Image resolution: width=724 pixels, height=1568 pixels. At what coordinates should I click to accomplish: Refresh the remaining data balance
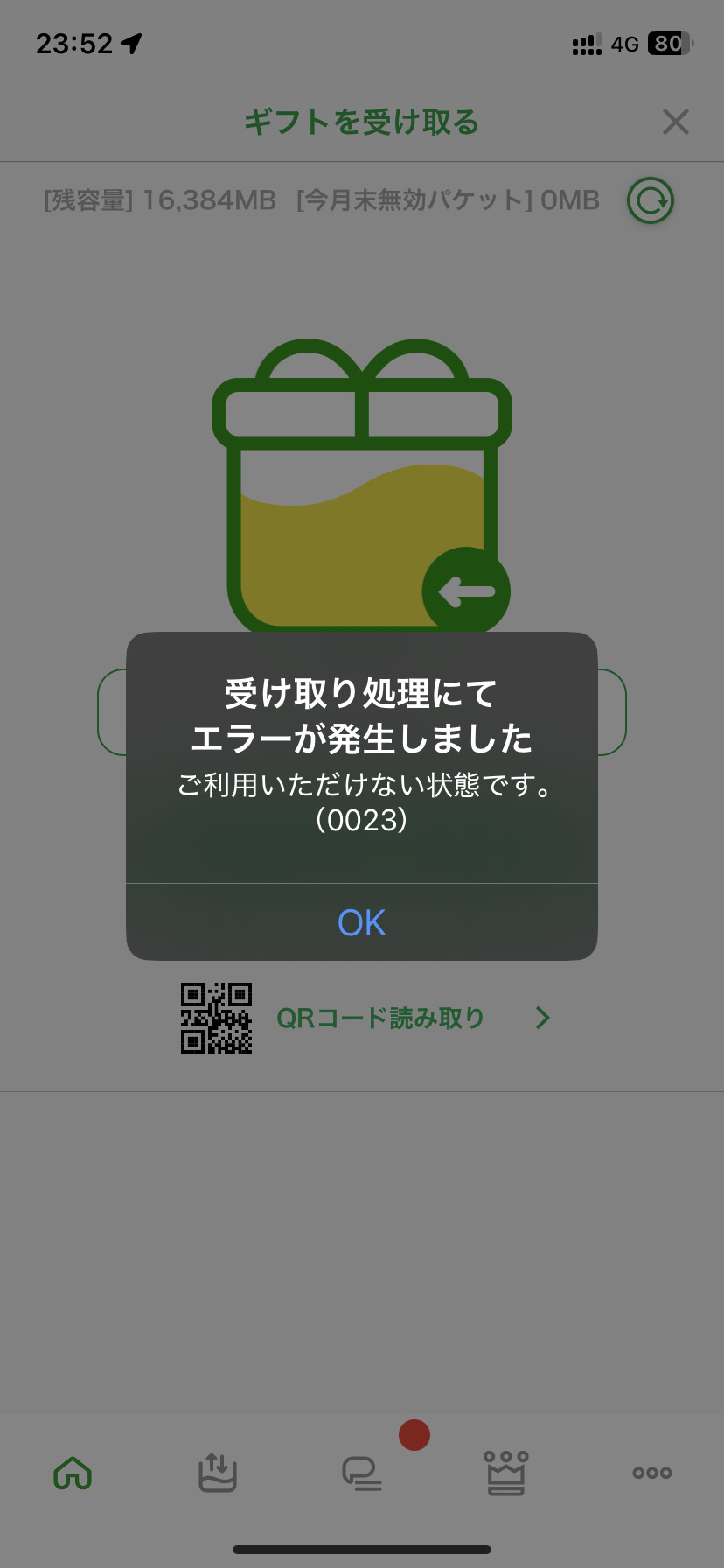click(651, 201)
